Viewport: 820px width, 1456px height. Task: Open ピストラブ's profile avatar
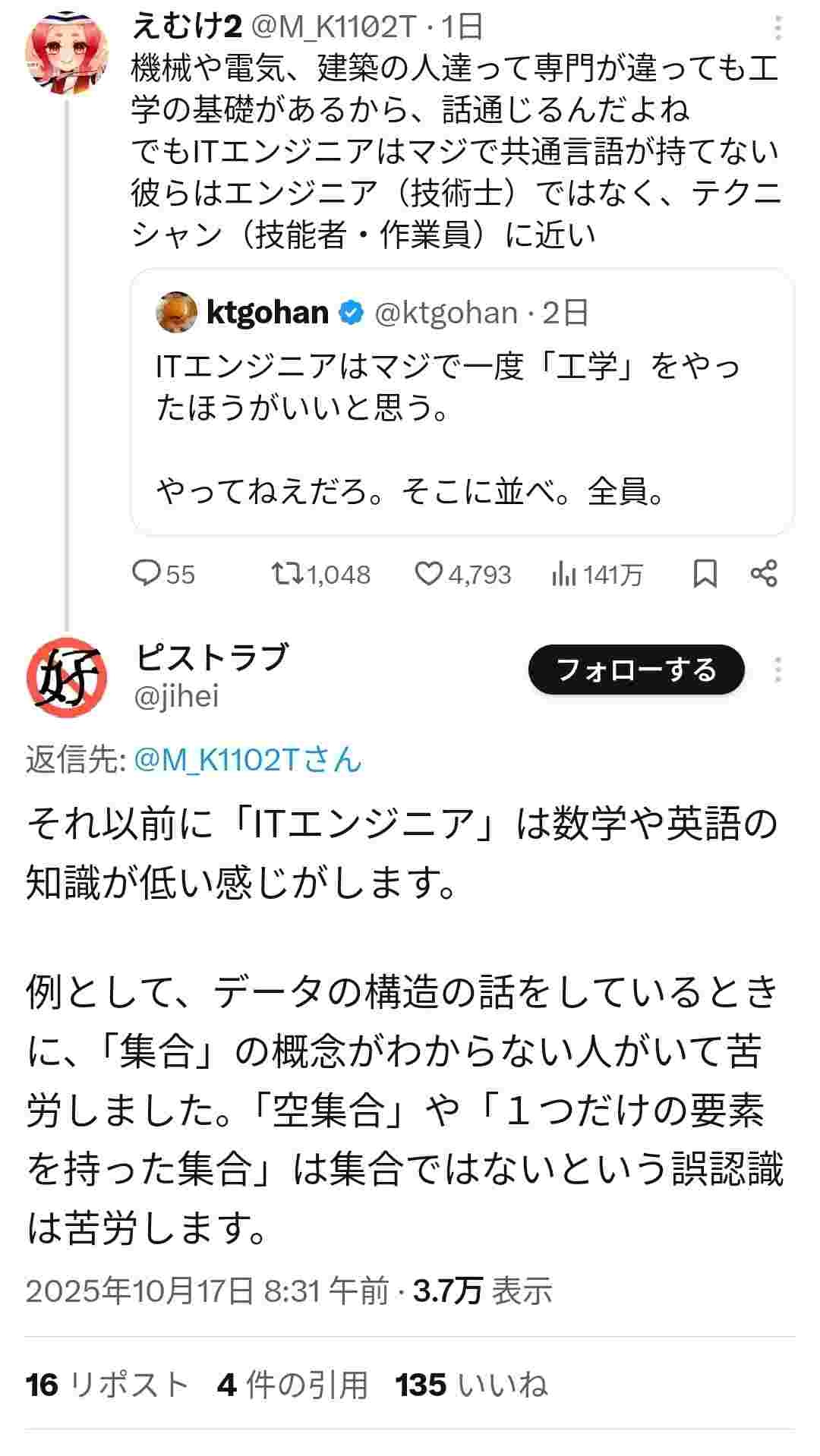pos(67,673)
